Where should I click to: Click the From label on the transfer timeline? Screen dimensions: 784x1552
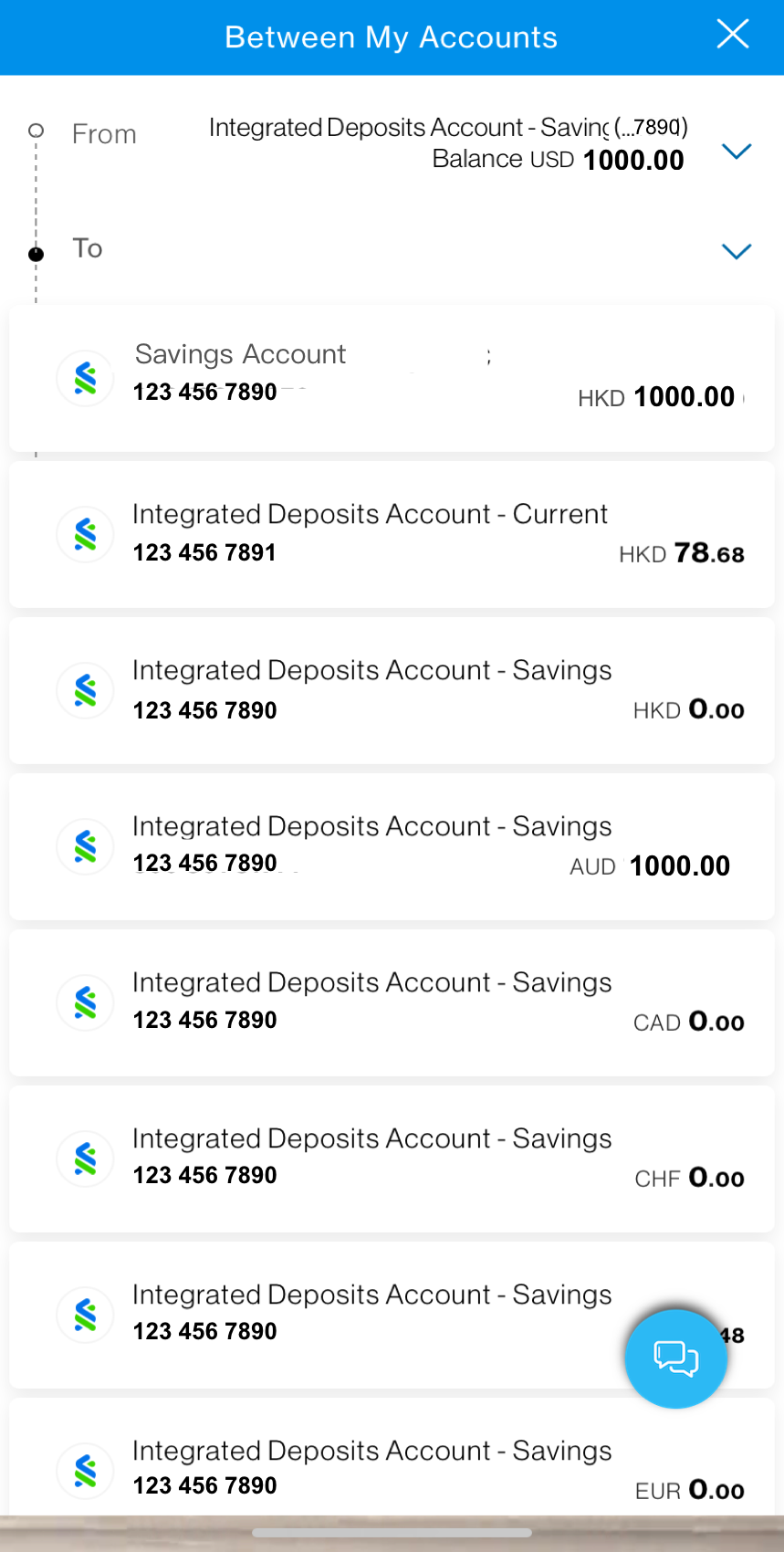(x=103, y=133)
